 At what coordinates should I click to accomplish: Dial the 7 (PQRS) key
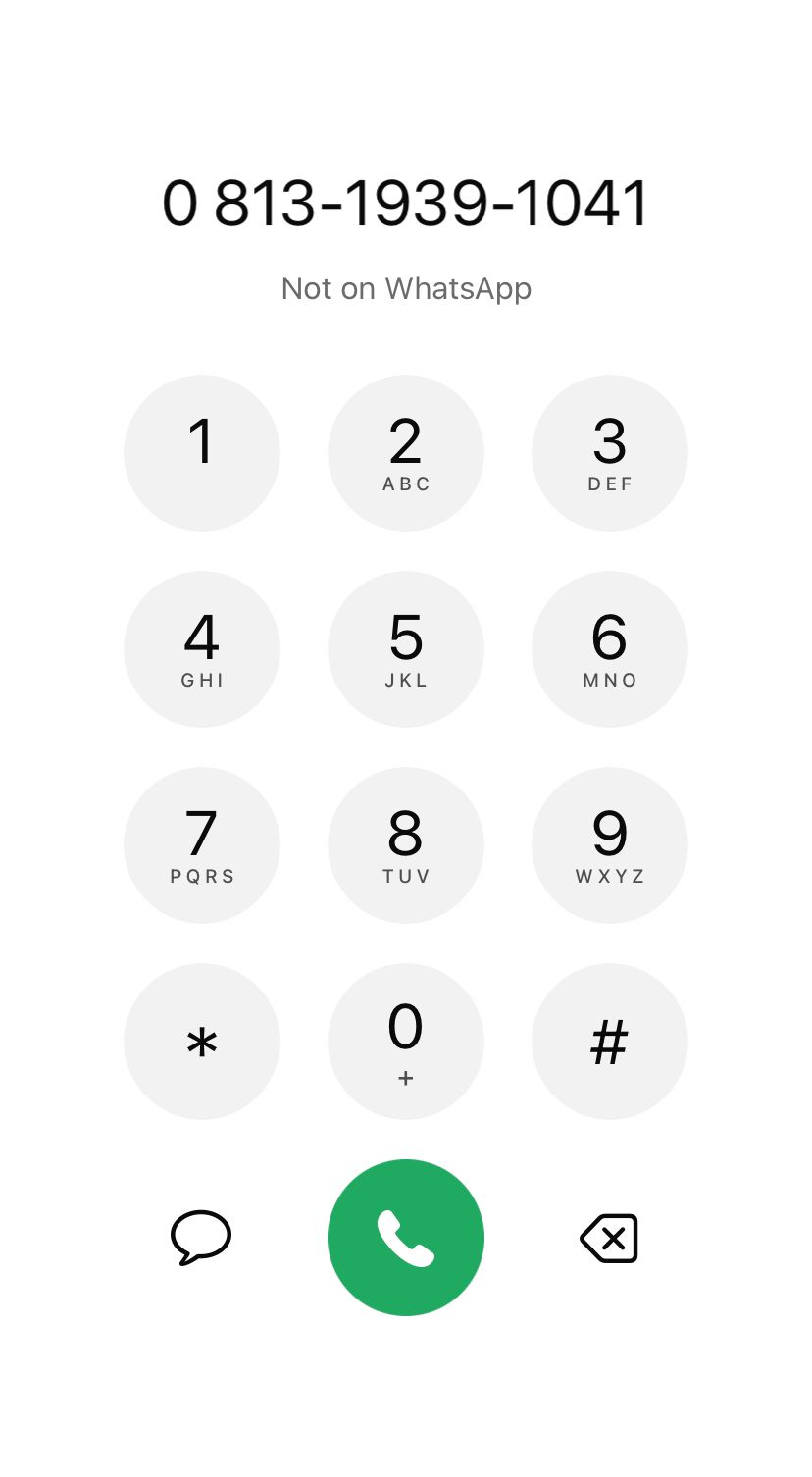[202, 845]
